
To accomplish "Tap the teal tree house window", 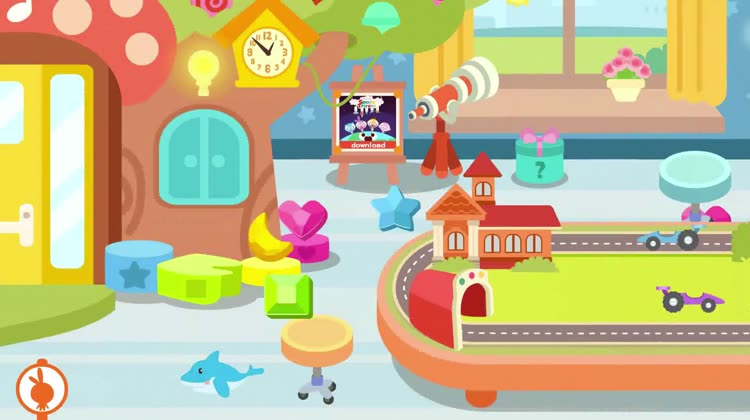I will 204,157.
